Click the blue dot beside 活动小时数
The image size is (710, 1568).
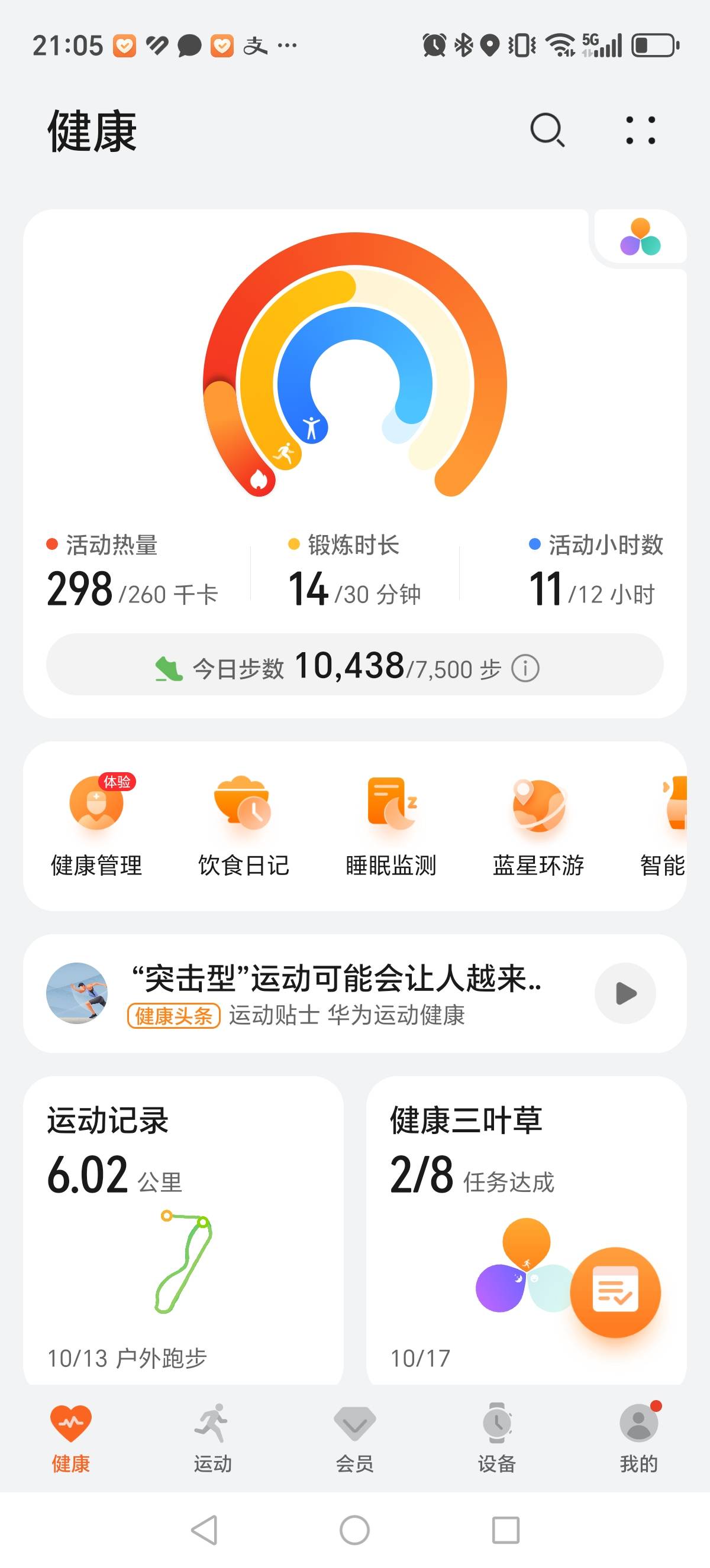(x=535, y=543)
